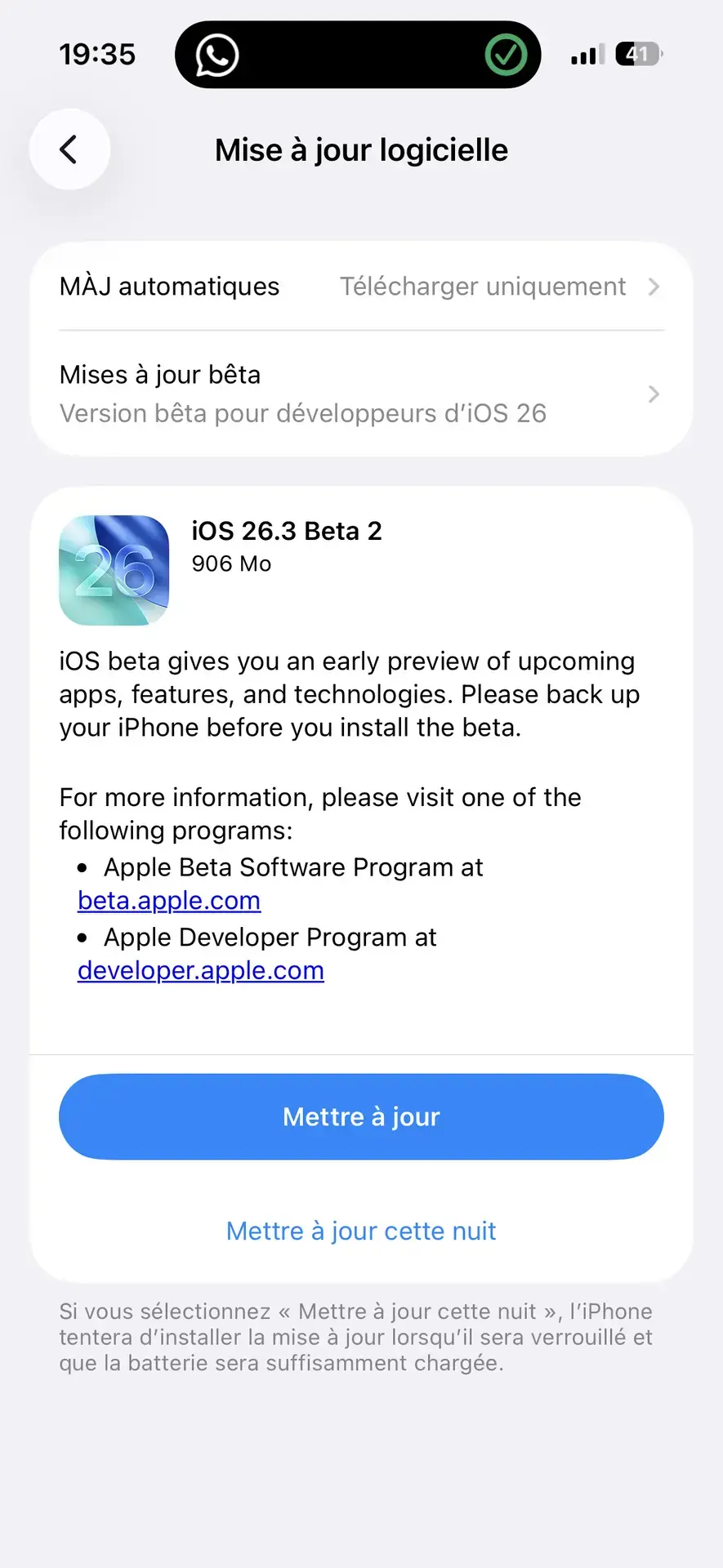Expand the MÀJ automatiques chevron
Screen dimensions: 723x1568
(653, 286)
